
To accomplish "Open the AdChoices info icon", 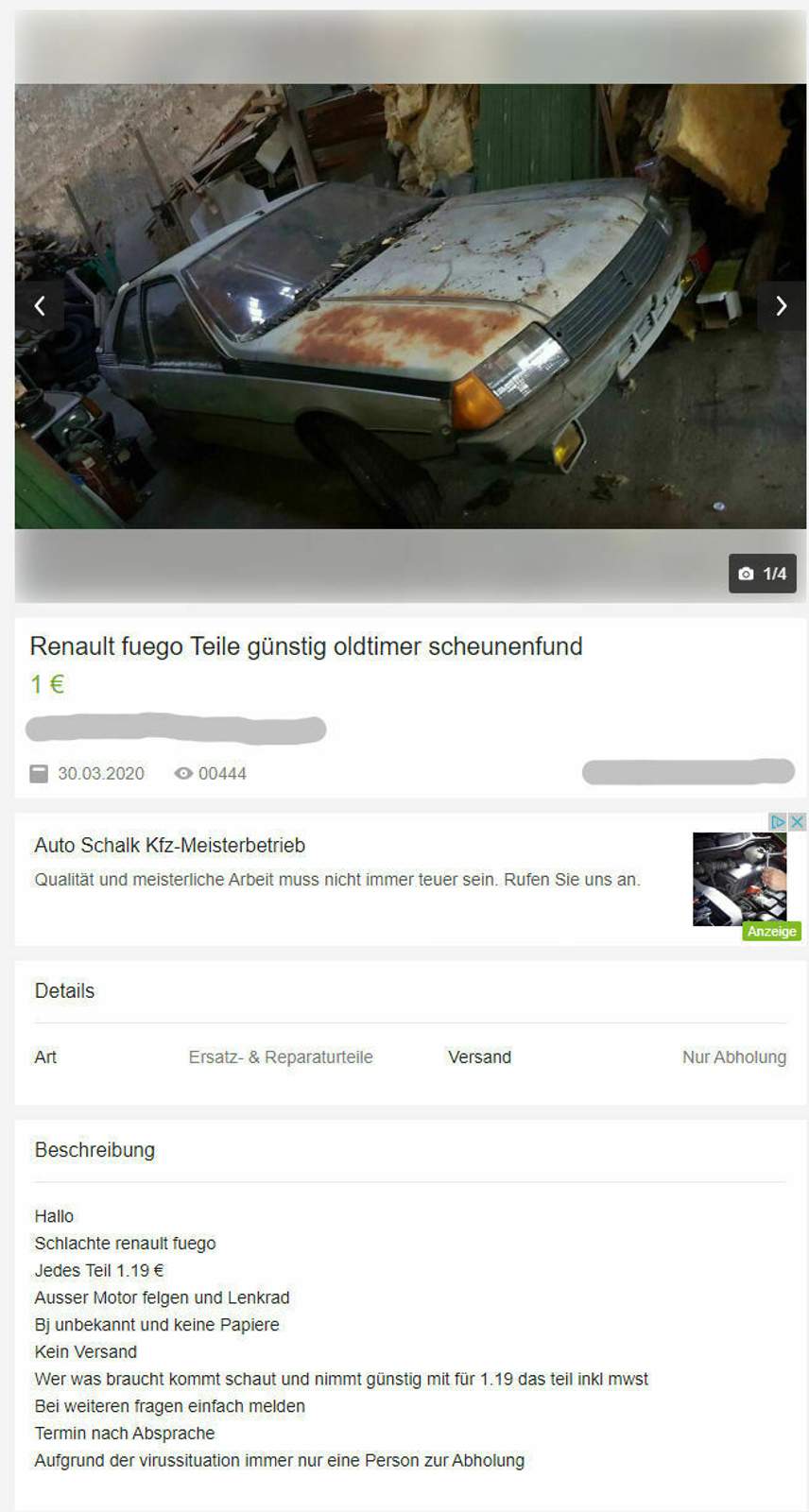I will coord(779,821).
